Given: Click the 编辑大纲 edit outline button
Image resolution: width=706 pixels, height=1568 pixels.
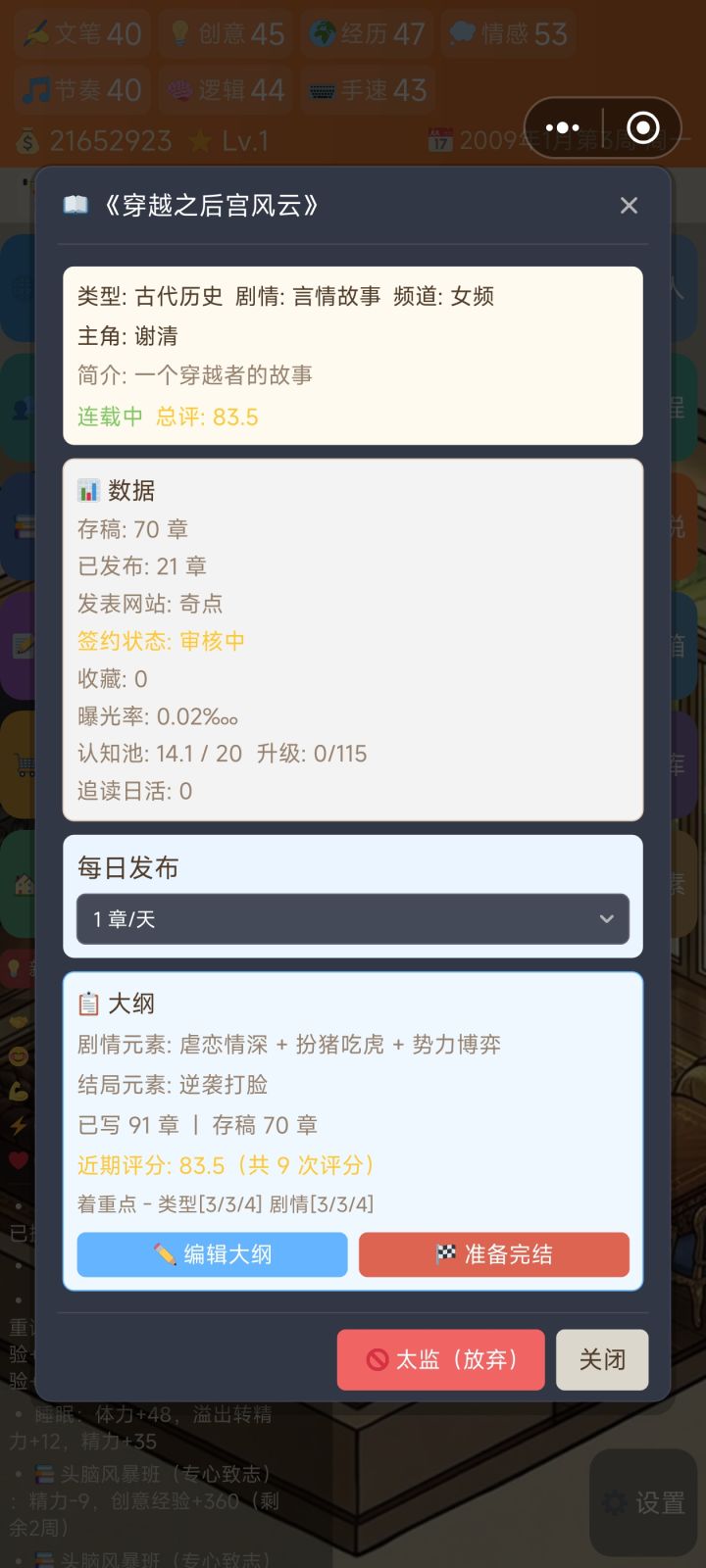Looking at the screenshot, I should point(211,1254).
